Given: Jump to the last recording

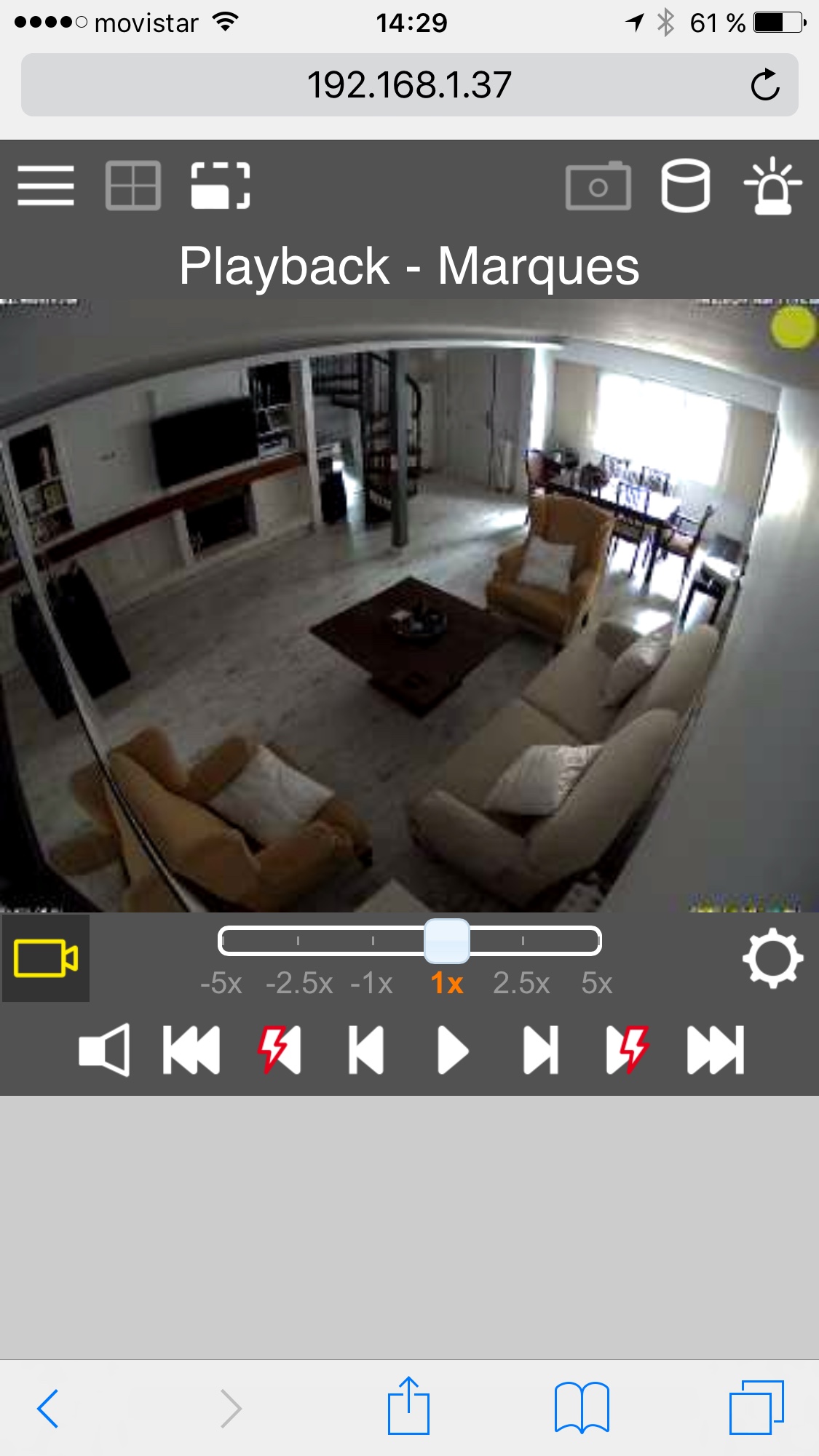Looking at the screenshot, I should pyautogui.click(x=716, y=1049).
